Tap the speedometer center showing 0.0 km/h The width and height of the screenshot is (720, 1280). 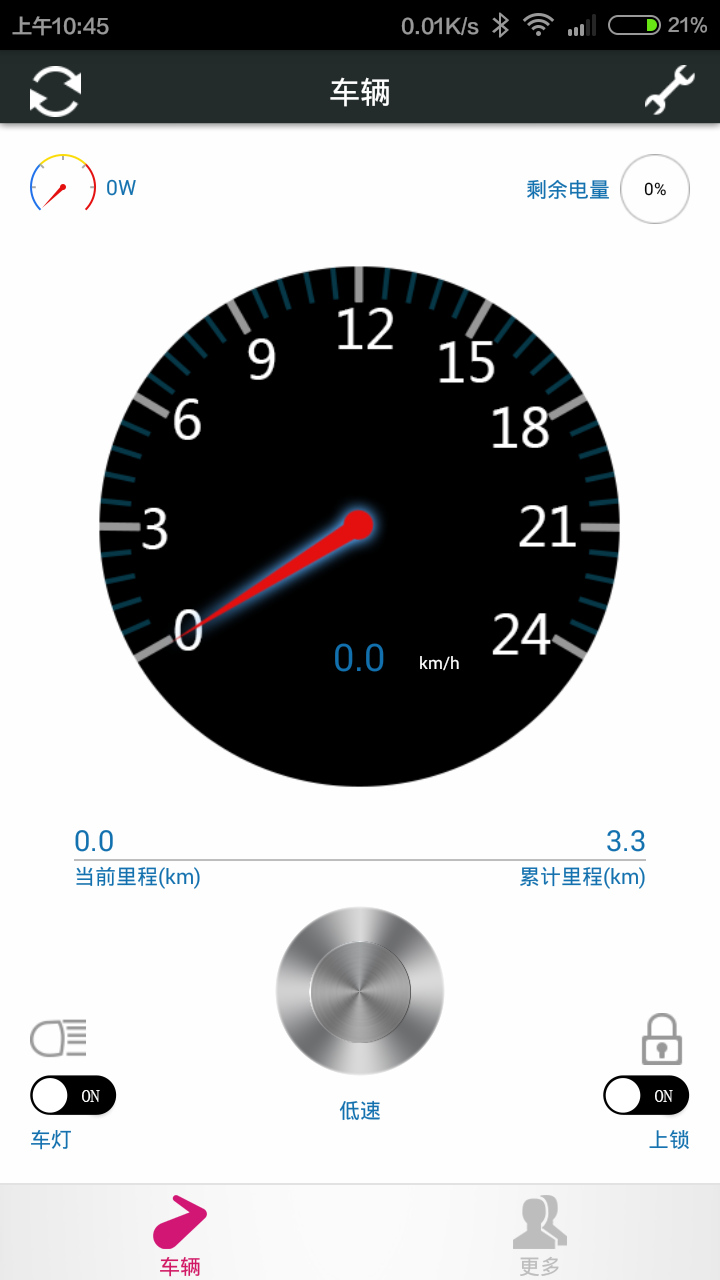[360, 660]
